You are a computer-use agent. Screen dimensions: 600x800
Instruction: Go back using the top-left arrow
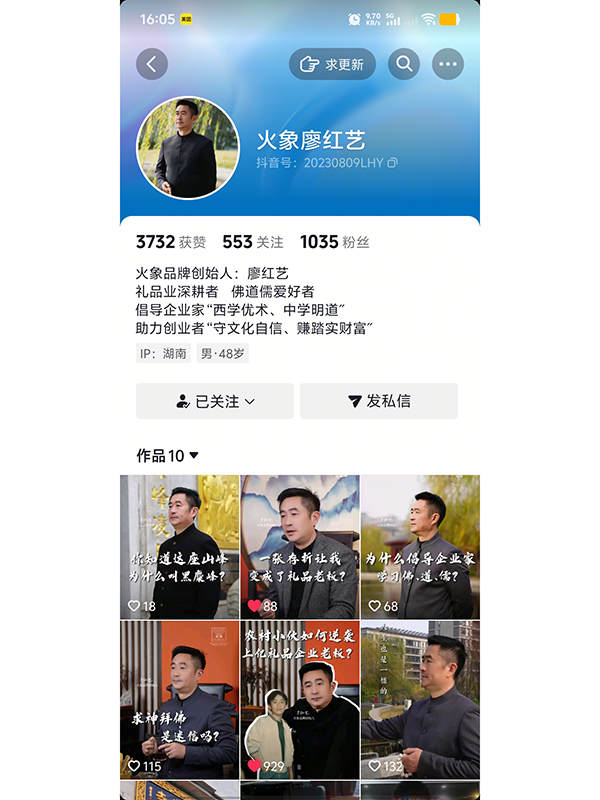tap(152, 64)
